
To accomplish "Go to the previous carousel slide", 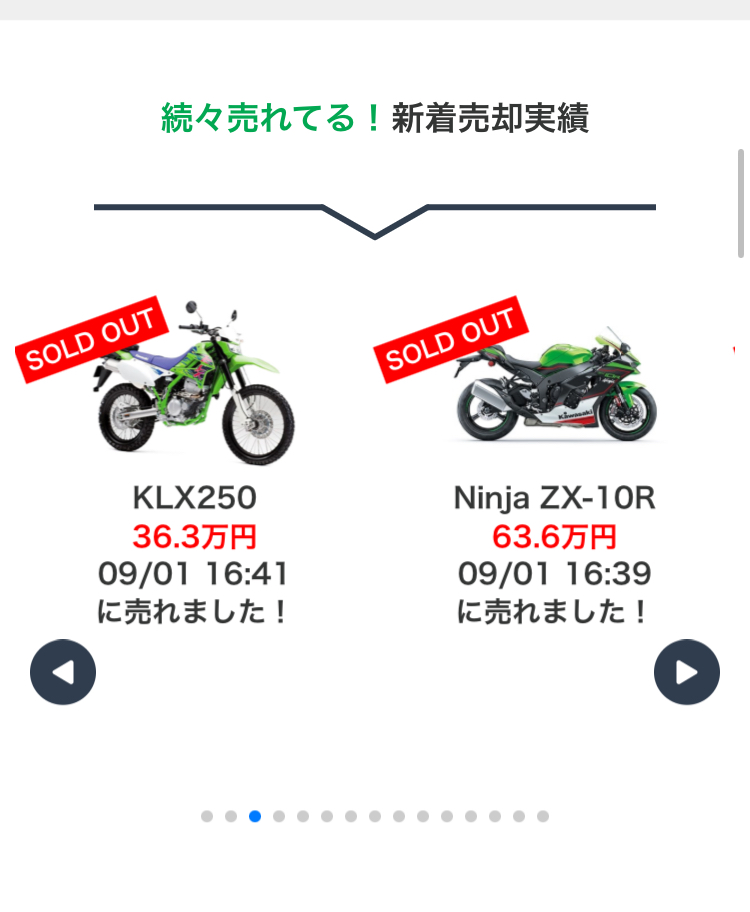I will click(63, 672).
